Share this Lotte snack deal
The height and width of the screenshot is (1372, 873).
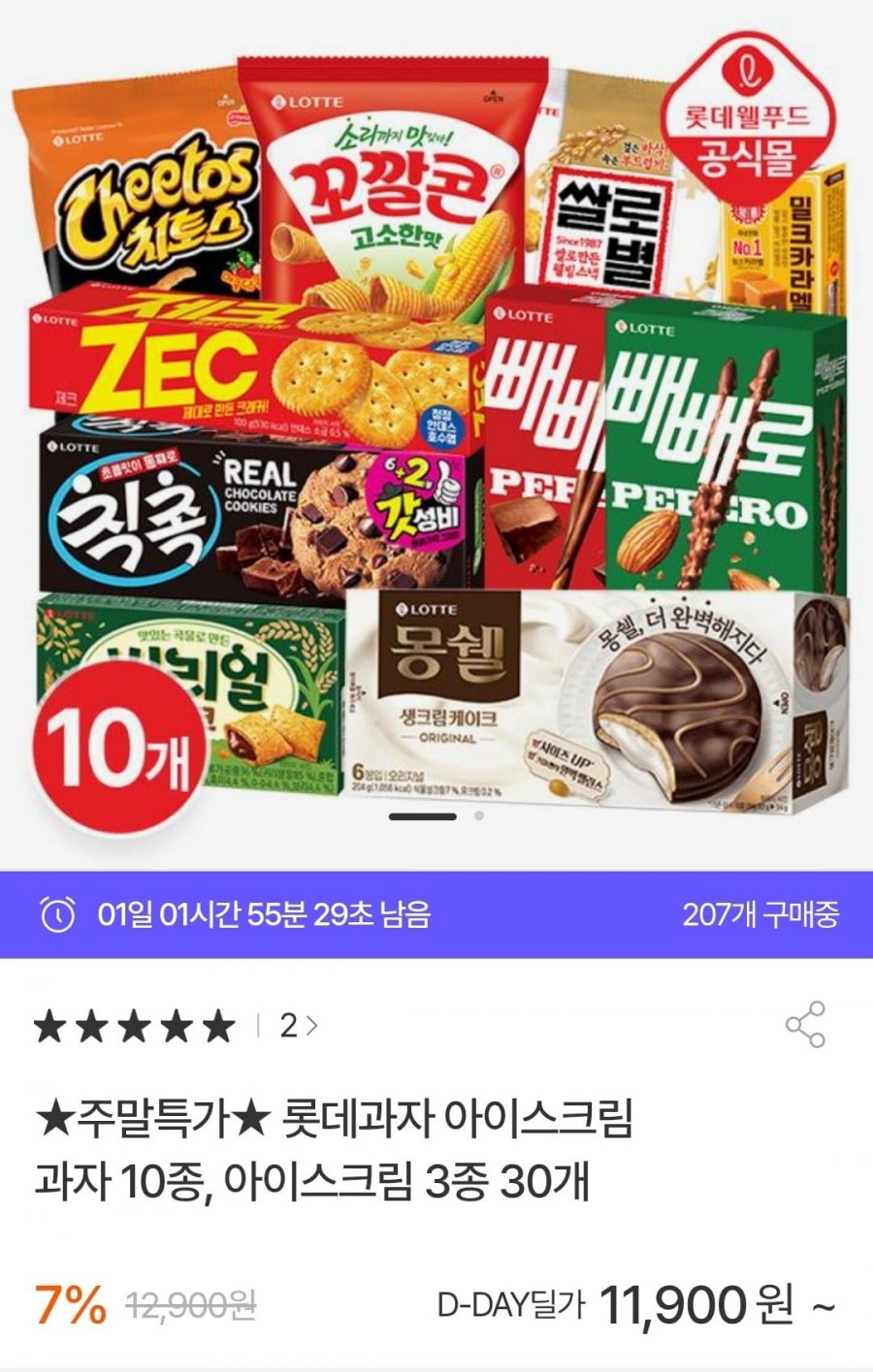click(x=804, y=1025)
